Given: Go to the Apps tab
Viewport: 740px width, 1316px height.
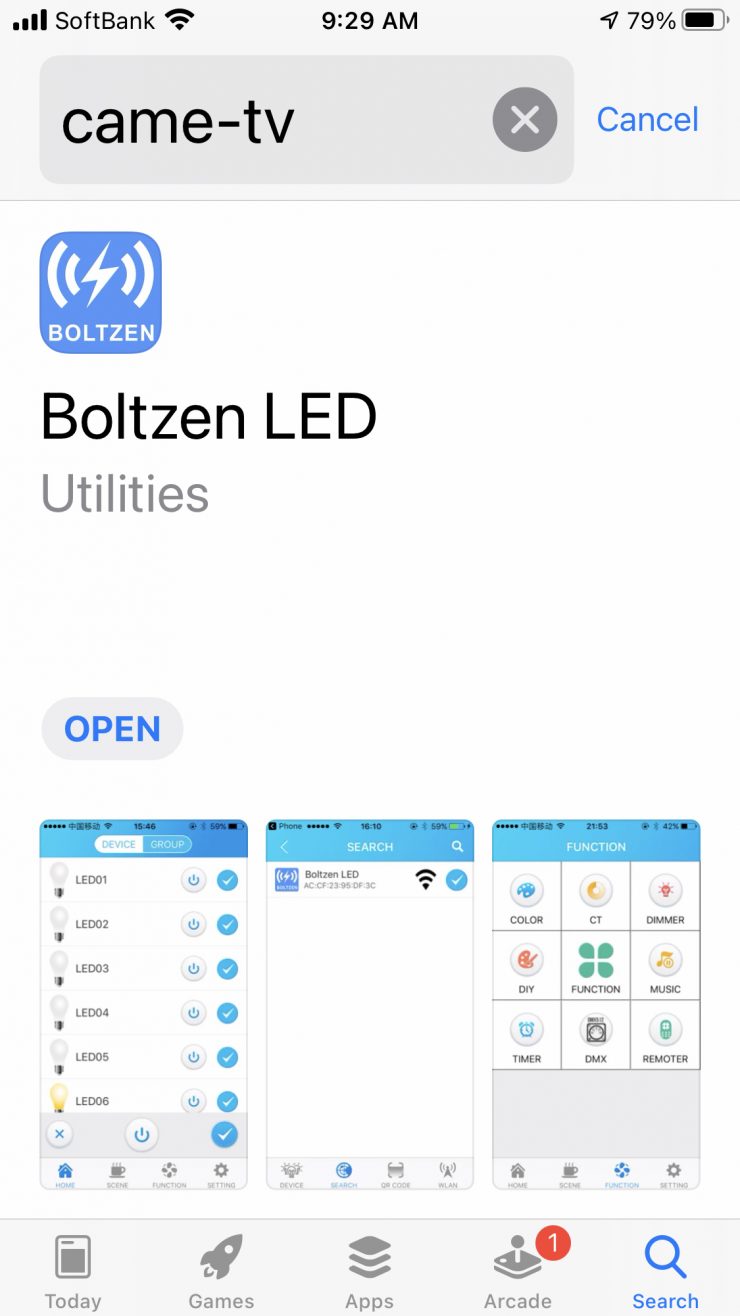Looking at the screenshot, I should pyautogui.click(x=369, y=1270).
